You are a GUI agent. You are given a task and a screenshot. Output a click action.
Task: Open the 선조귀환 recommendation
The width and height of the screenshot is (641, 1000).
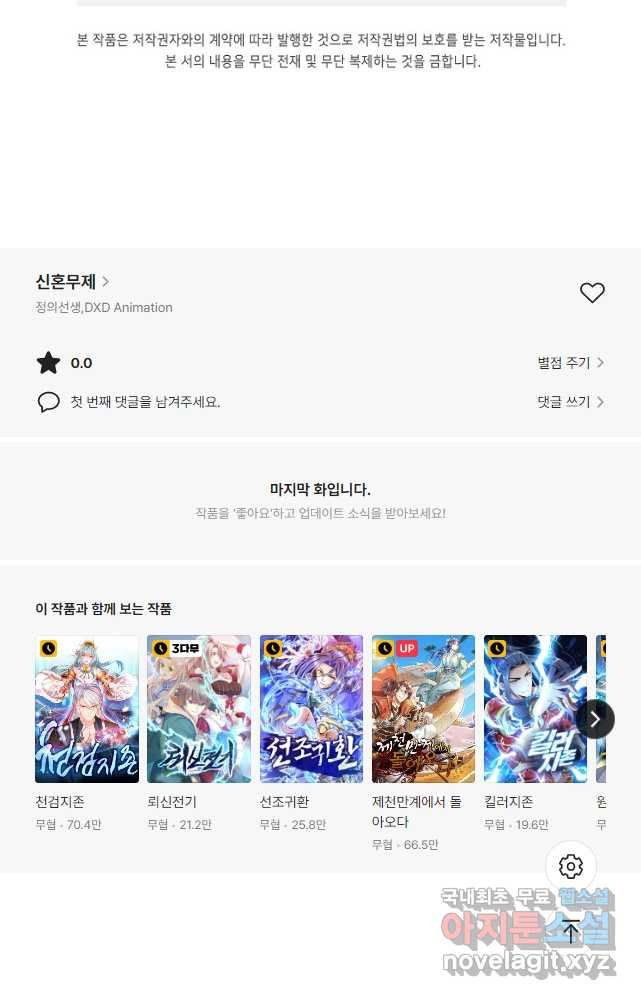click(x=311, y=709)
